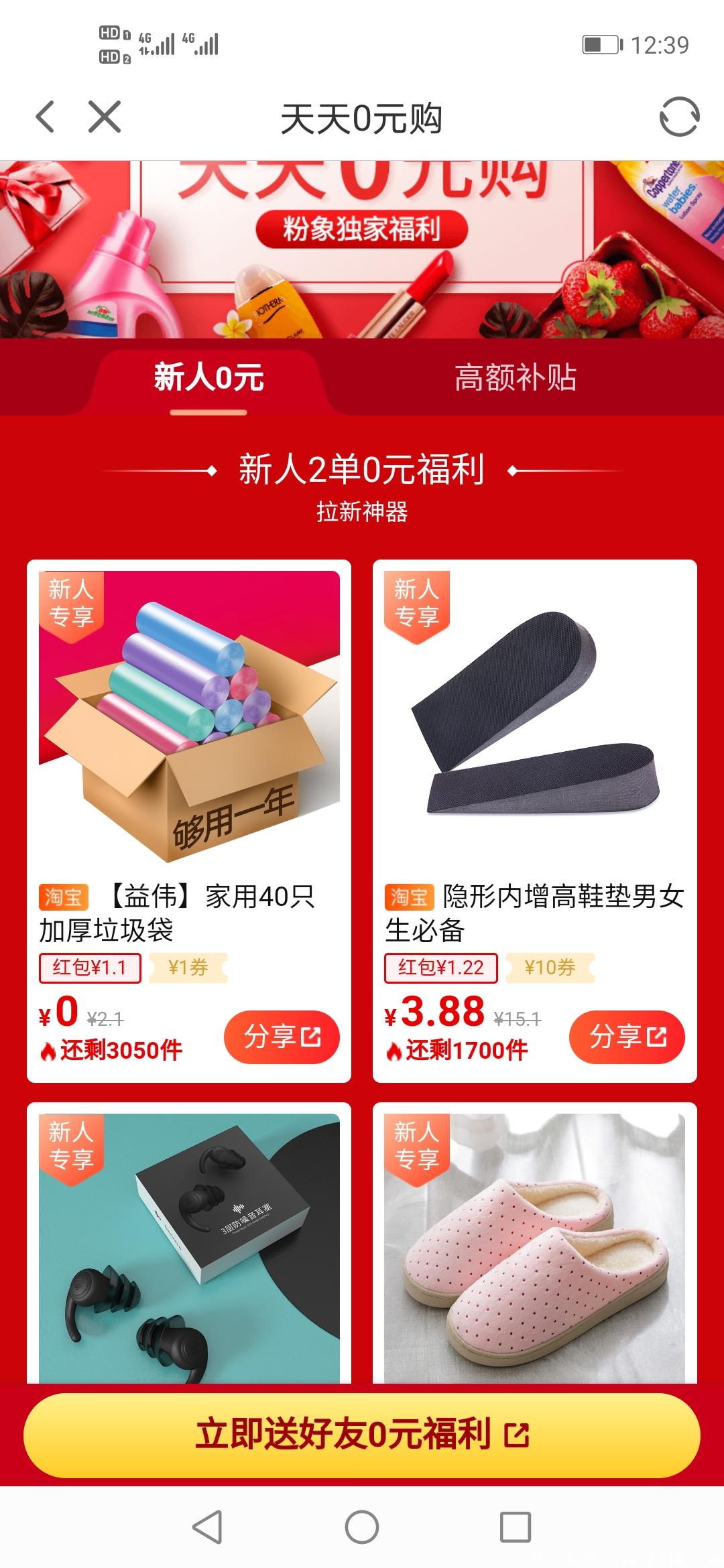Image resolution: width=724 pixels, height=1568 pixels.
Task: Share the 加厚垃圾袋 deal
Action: click(282, 1037)
